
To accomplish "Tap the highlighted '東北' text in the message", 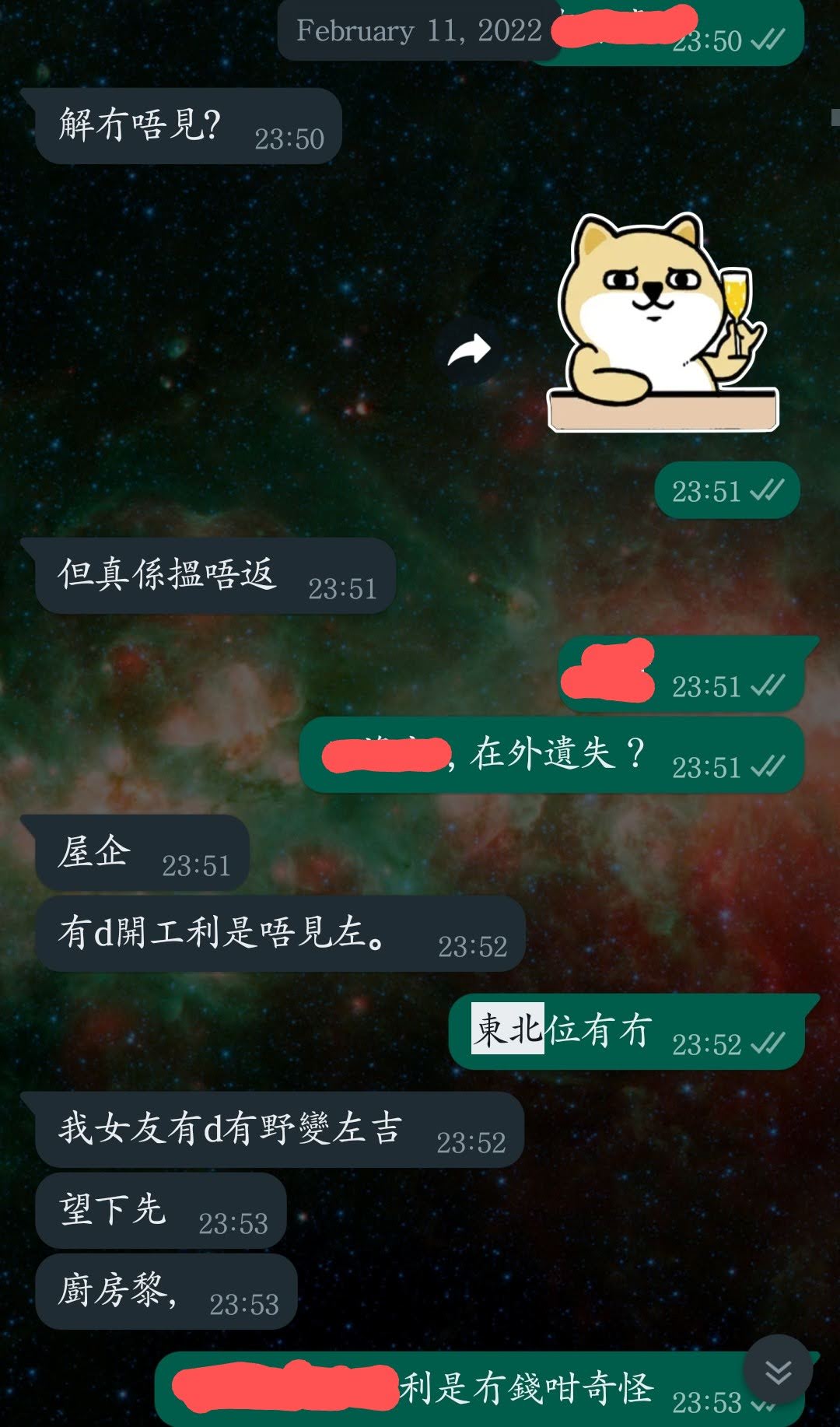I will tap(506, 1026).
